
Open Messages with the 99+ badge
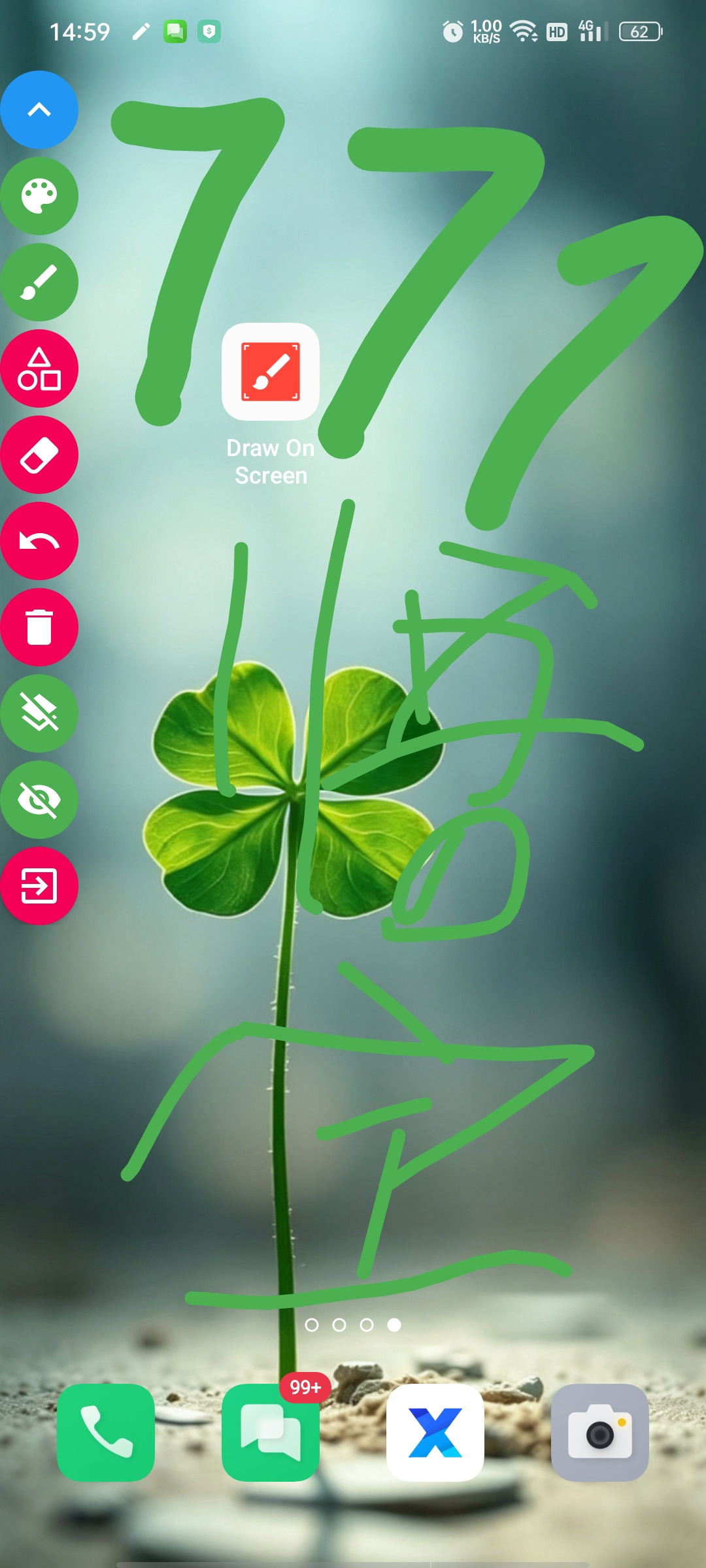pyautogui.click(x=271, y=1433)
